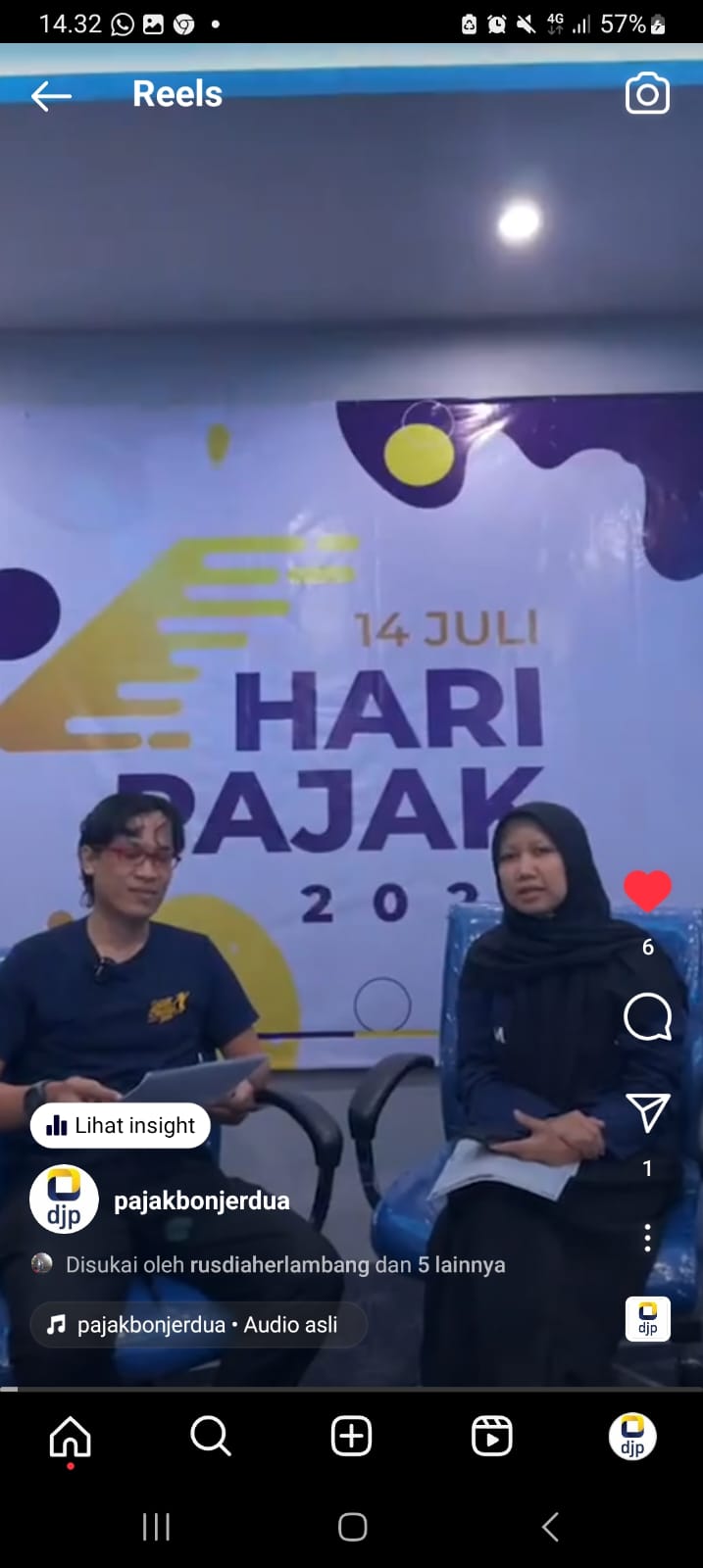Image resolution: width=703 pixels, height=1568 pixels.
Task: Open the profile tab with djp avatar
Action: (x=632, y=1437)
